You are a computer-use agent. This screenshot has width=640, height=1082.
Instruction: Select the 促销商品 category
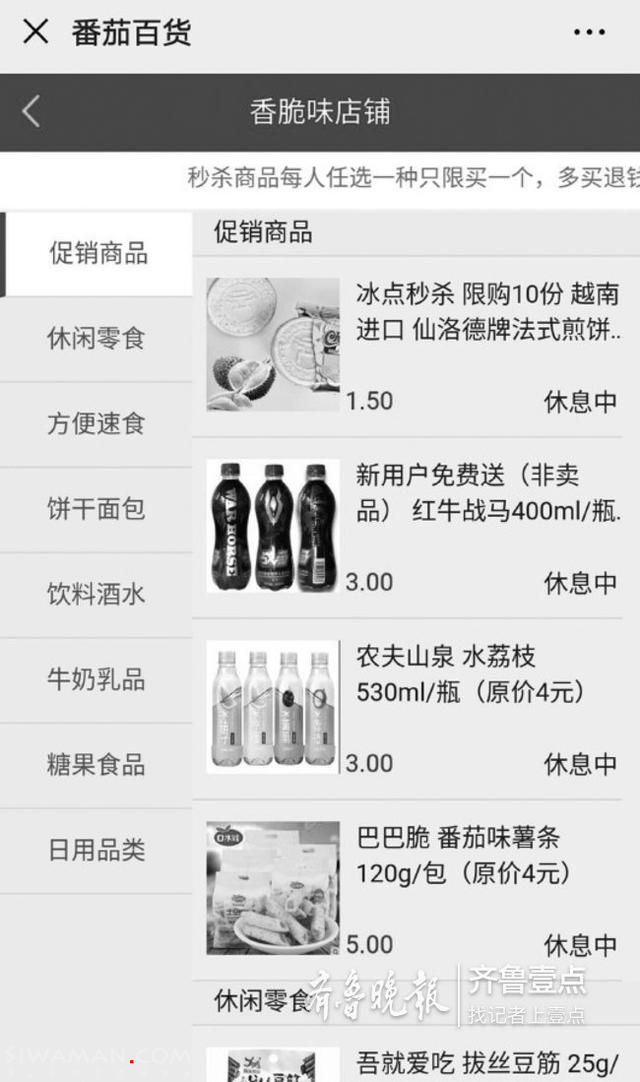pyautogui.click(x=98, y=253)
